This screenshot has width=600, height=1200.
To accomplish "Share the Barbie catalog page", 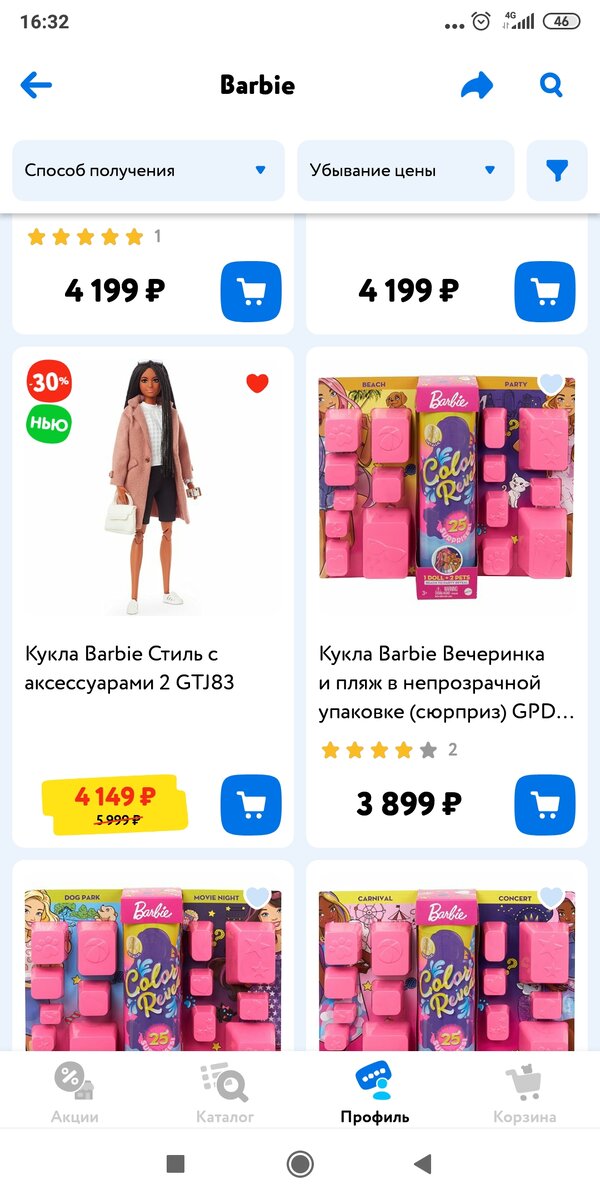I will coord(477,85).
